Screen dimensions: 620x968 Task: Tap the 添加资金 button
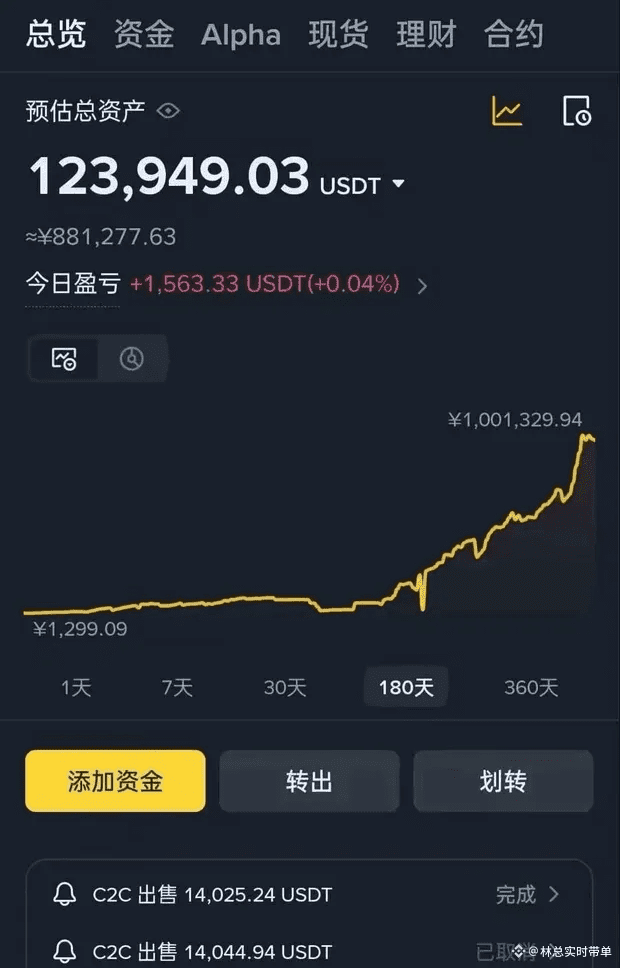tap(115, 781)
